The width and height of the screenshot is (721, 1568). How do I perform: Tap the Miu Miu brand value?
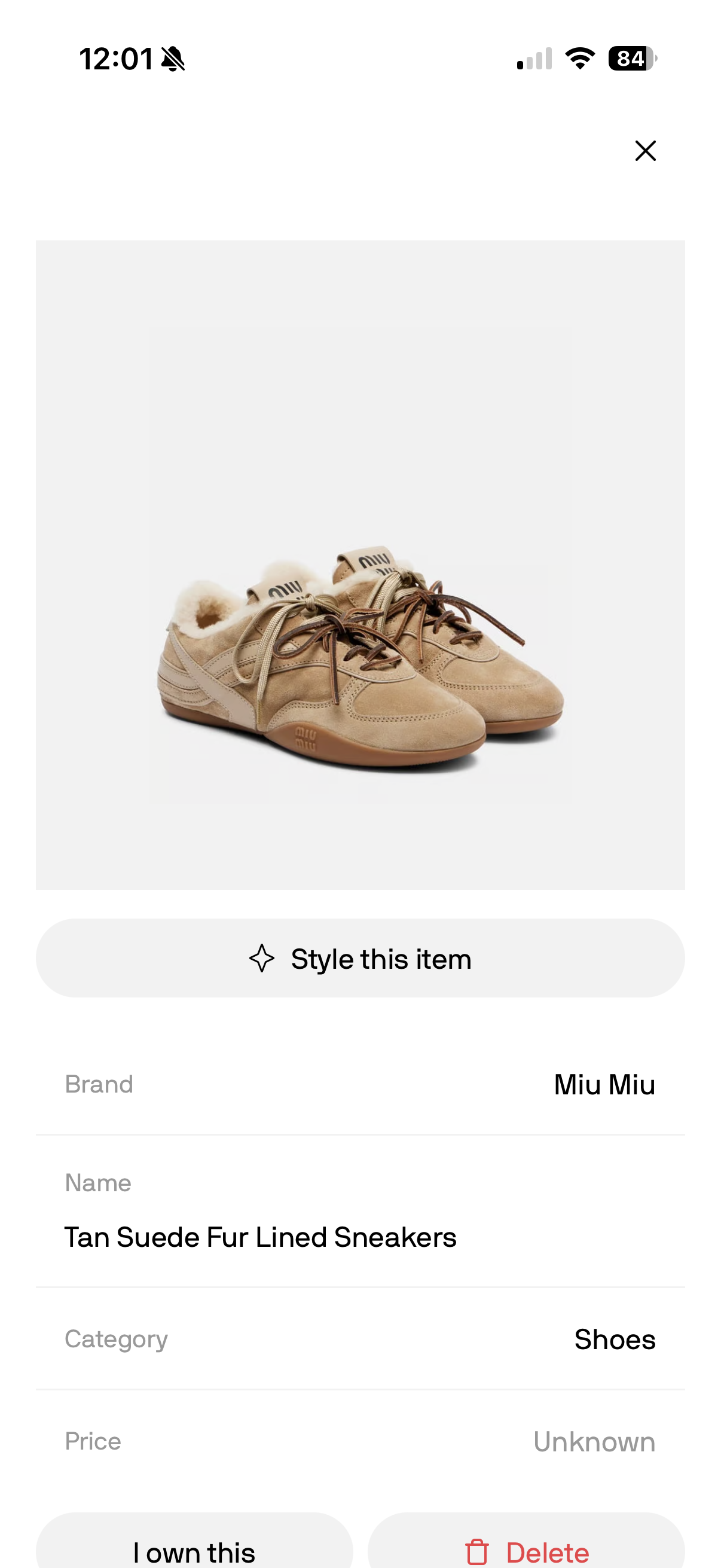(x=605, y=1084)
